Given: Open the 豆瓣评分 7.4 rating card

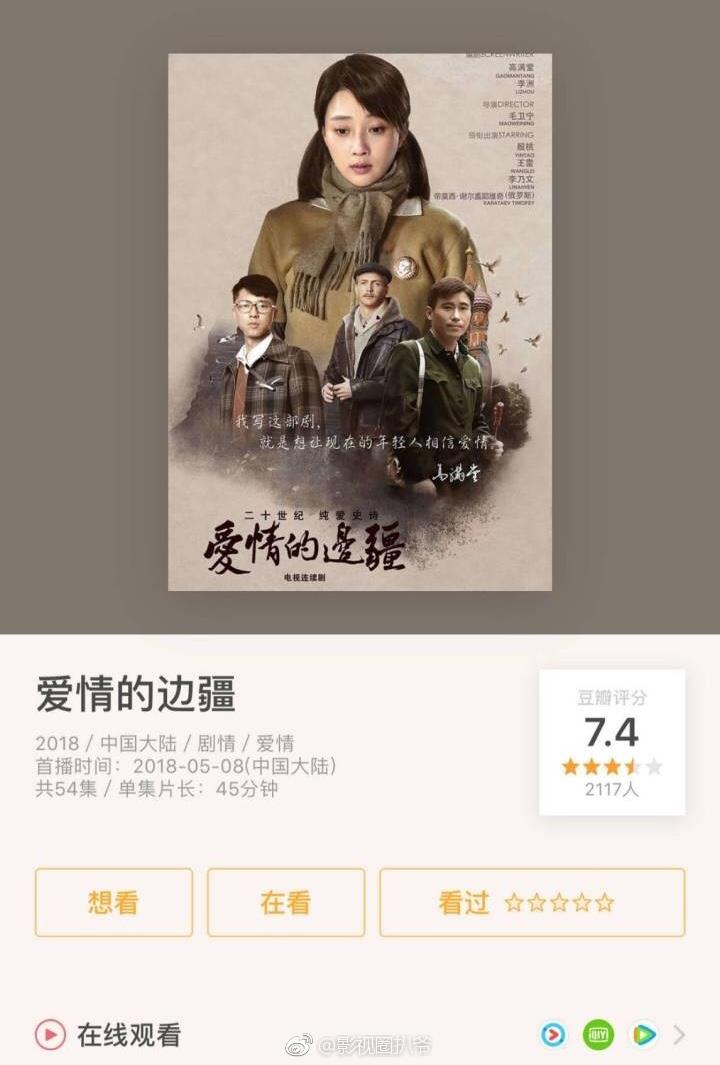Looking at the screenshot, I should coord(611,742).
